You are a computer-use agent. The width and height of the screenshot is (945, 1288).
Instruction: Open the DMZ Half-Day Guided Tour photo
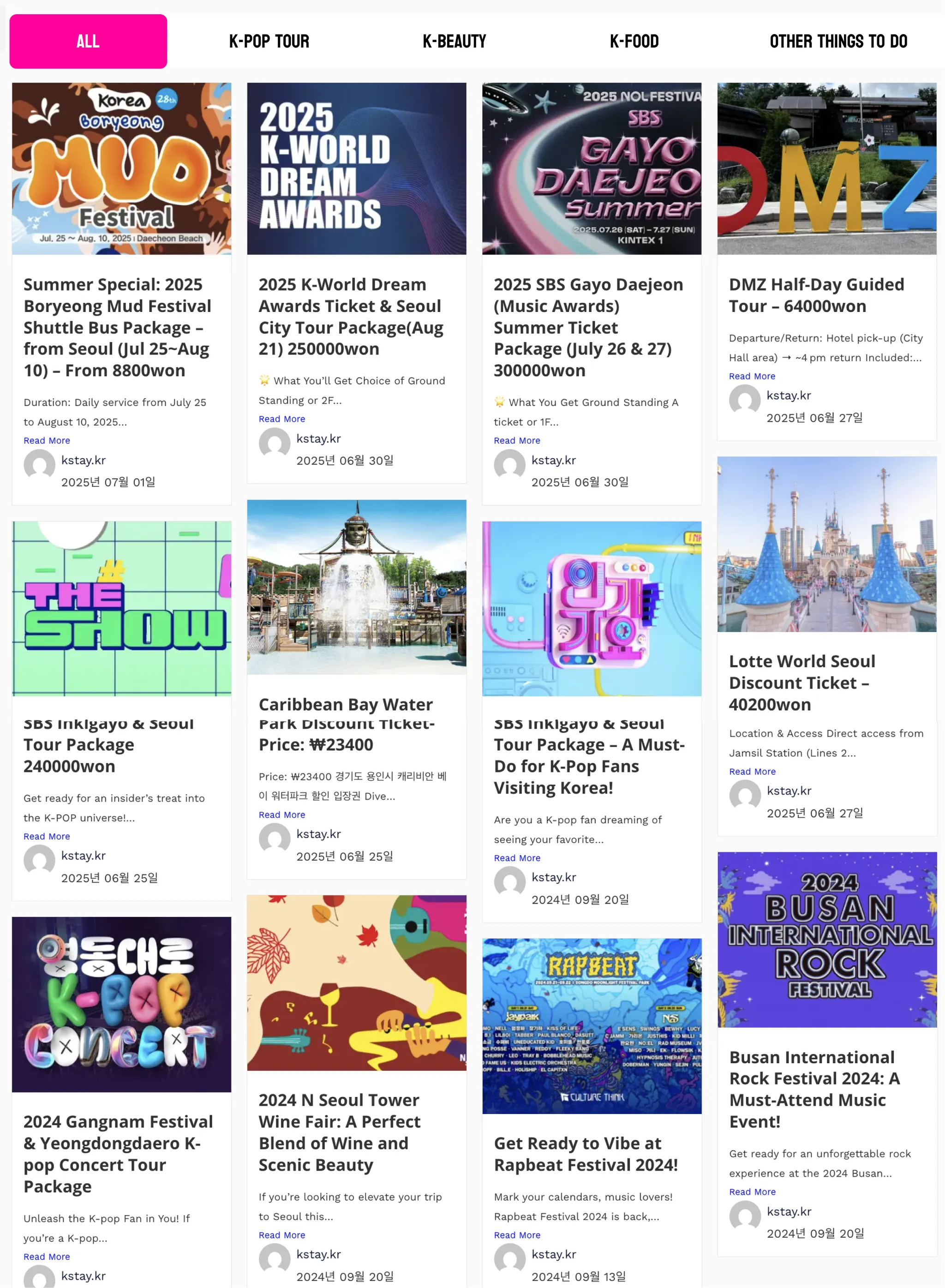click(826, 169)
